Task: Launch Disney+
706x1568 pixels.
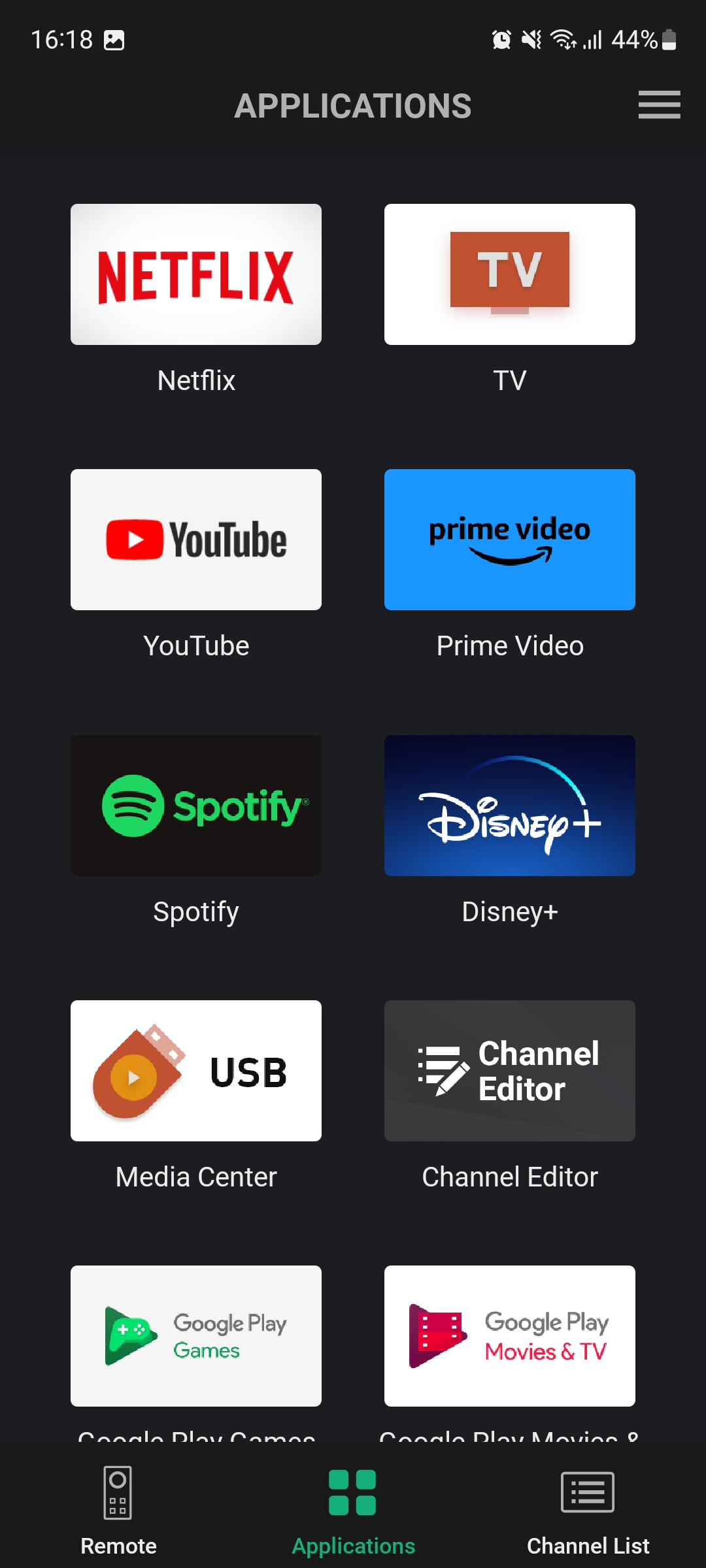Action: tap(509, 806)
